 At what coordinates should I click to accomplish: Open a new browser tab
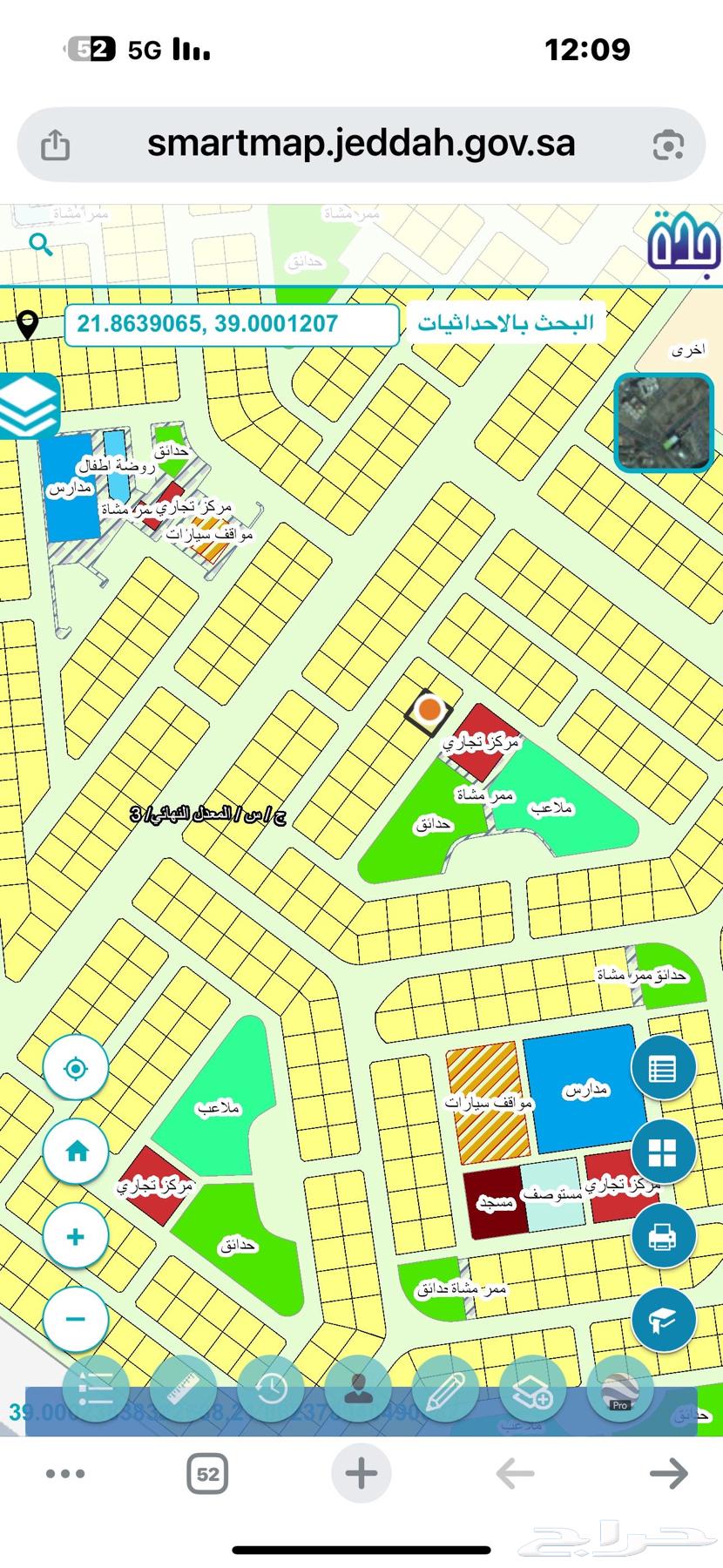pyautogui.click(x=361, y=1474)
